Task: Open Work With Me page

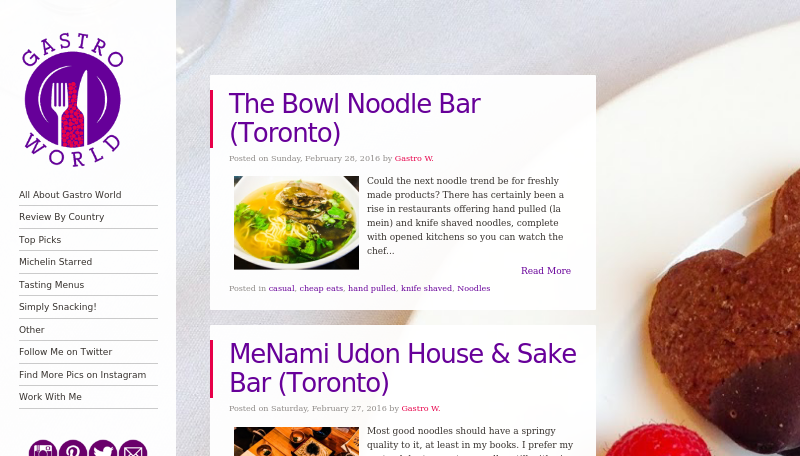Action: (x=50, y=397)
